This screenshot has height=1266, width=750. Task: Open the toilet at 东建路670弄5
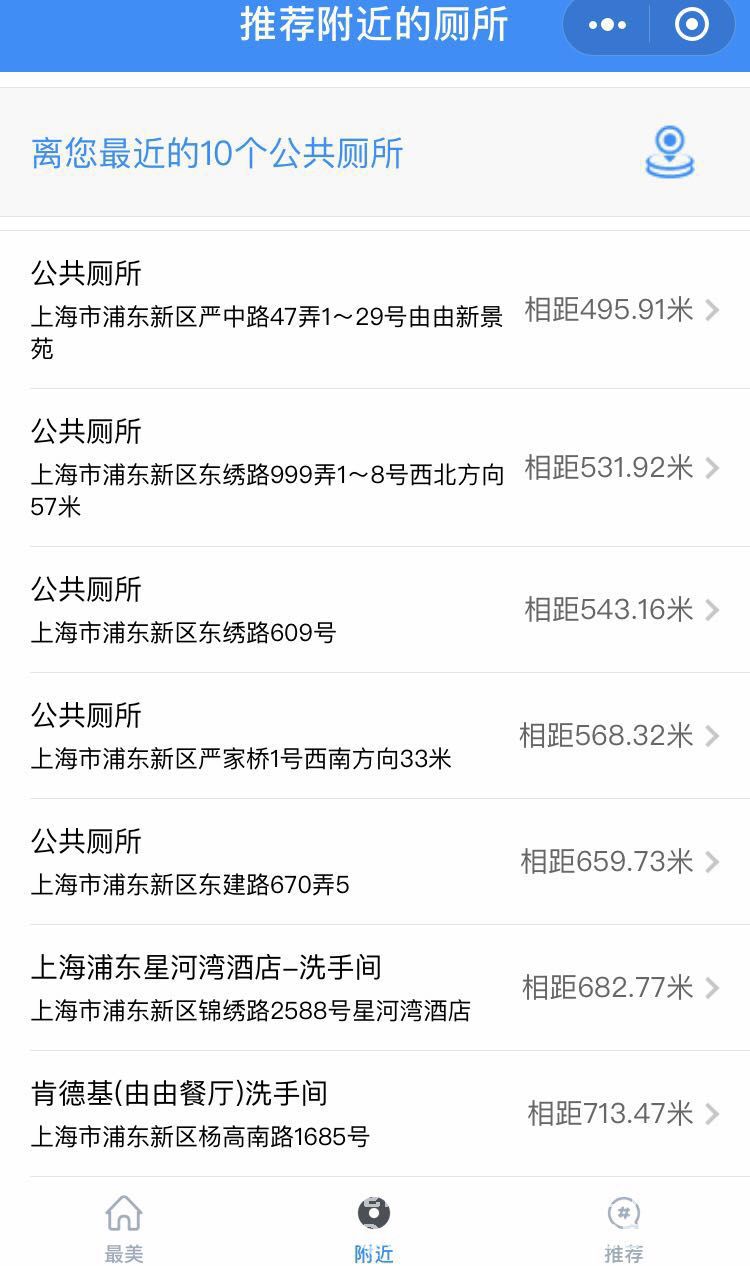pyautogui.click(x=375, y=862)
